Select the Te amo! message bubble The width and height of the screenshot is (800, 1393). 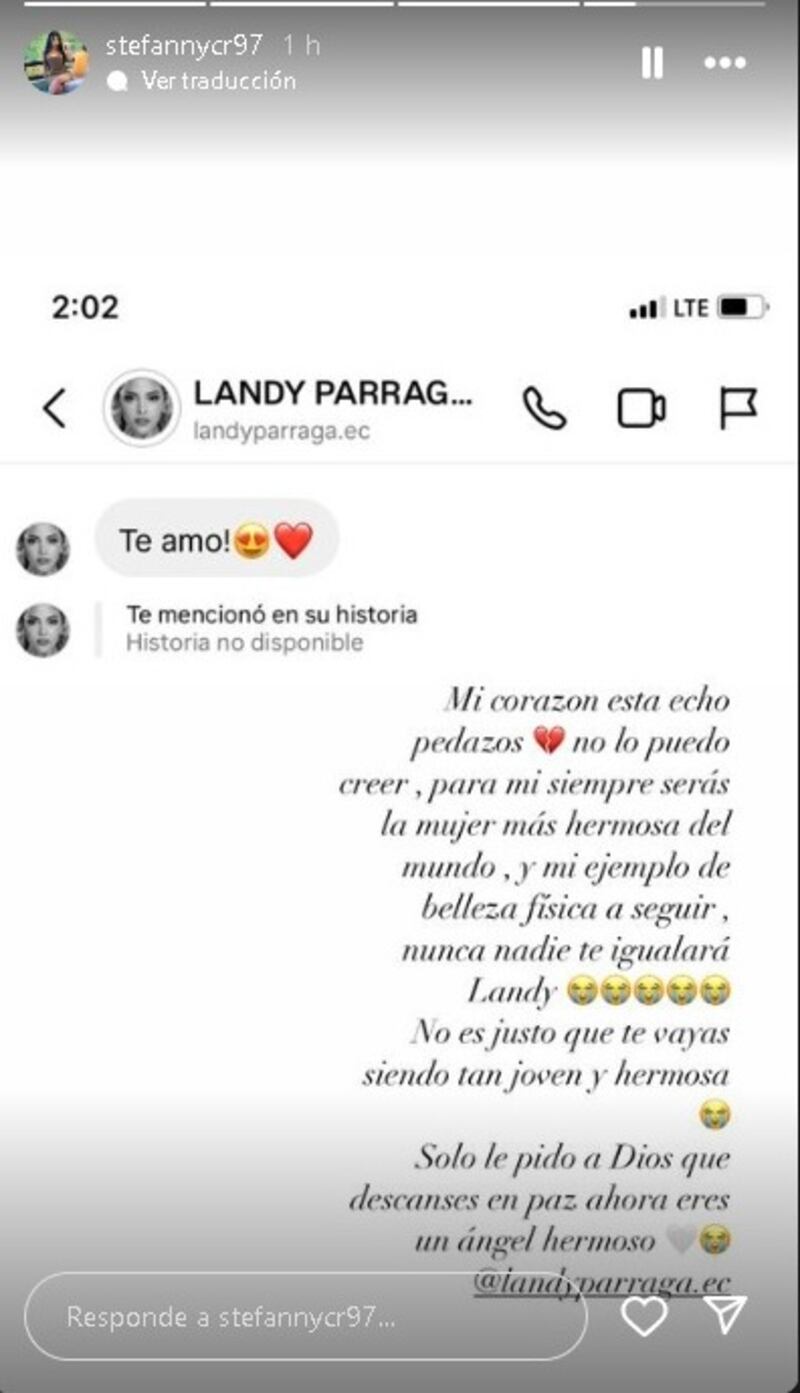tap(216, 538)
